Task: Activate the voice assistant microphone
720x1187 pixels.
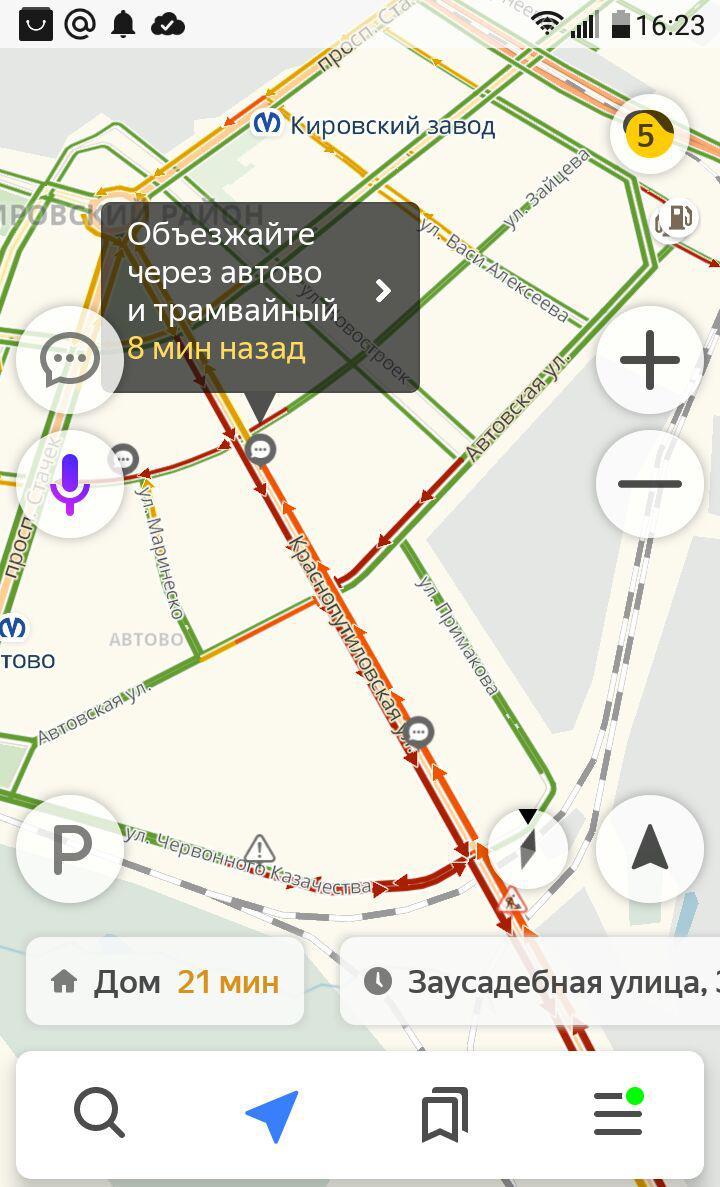Action: pyautogui.click(x=70, y=484)
